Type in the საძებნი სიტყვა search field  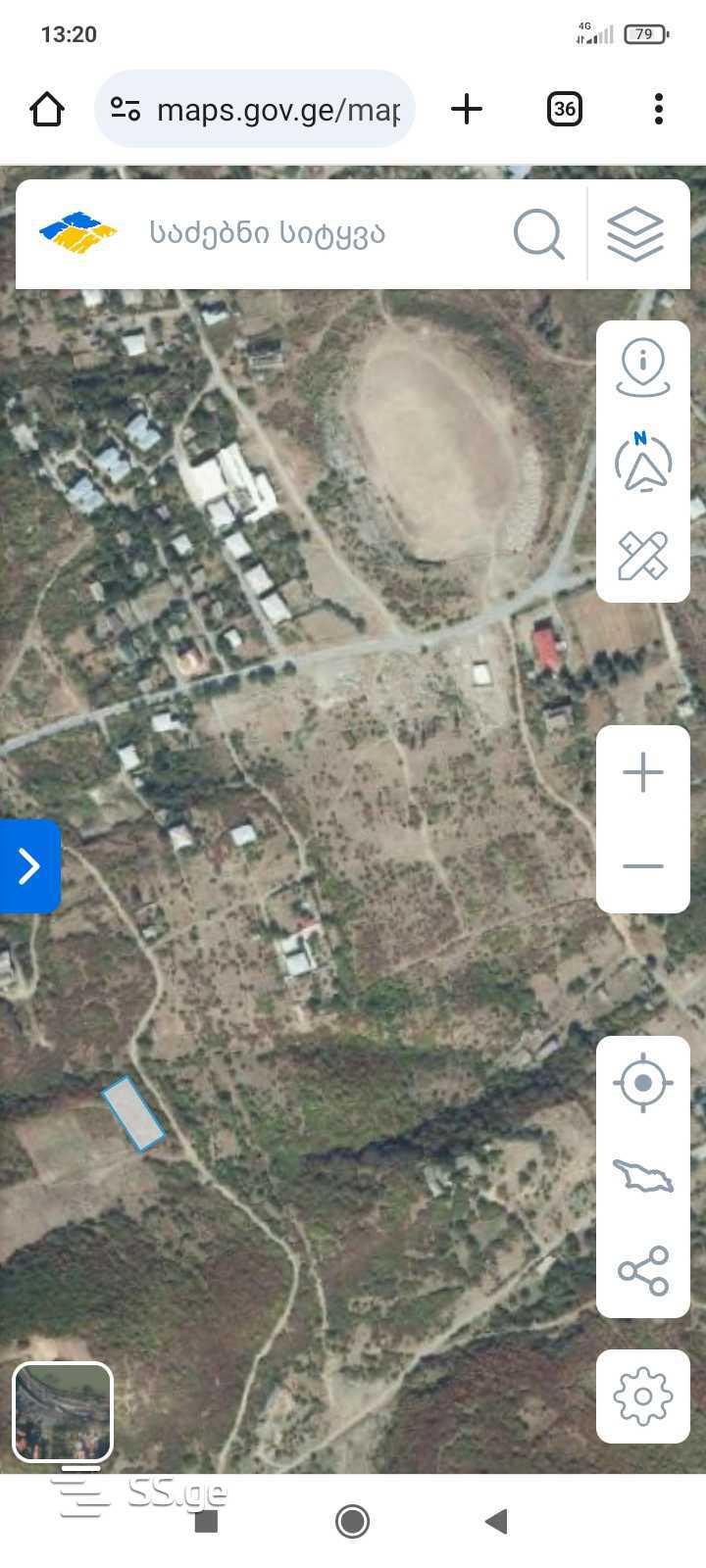pyautogui.click(x=314, y=233)
